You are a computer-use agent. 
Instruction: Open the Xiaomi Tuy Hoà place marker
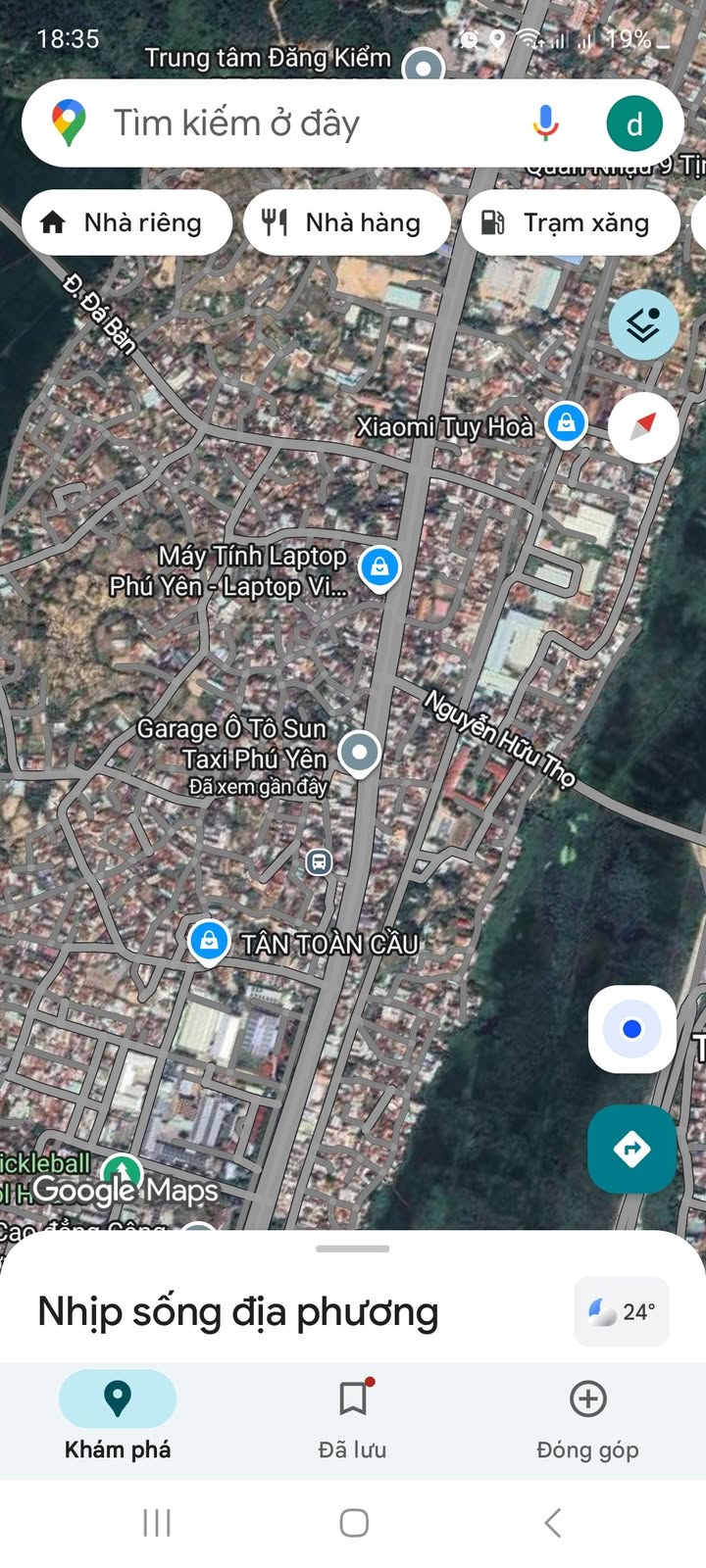566,423
